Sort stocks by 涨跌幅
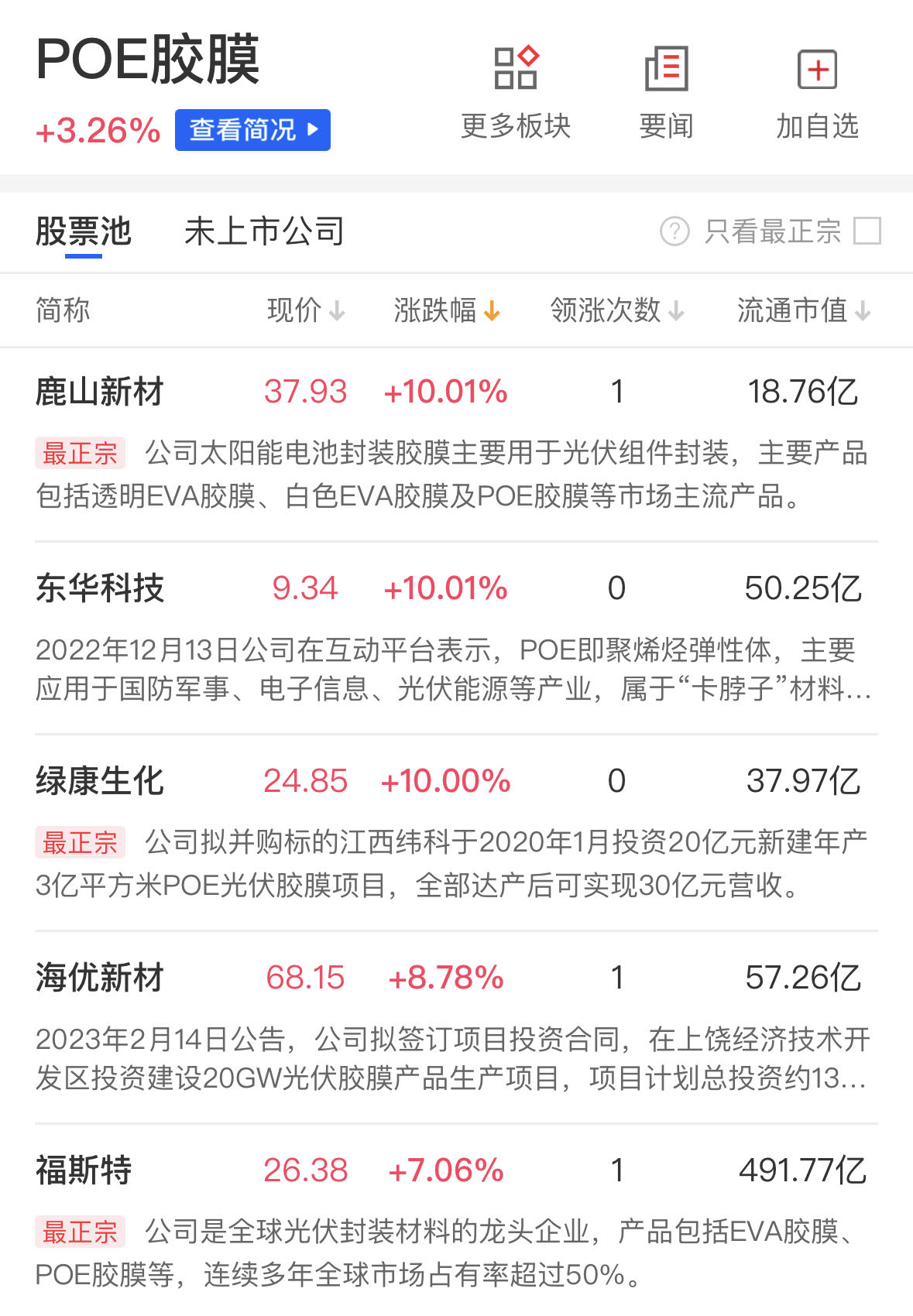Image resolution: width=913 pixels, height=1316 pixels. (x=446, y=310)
